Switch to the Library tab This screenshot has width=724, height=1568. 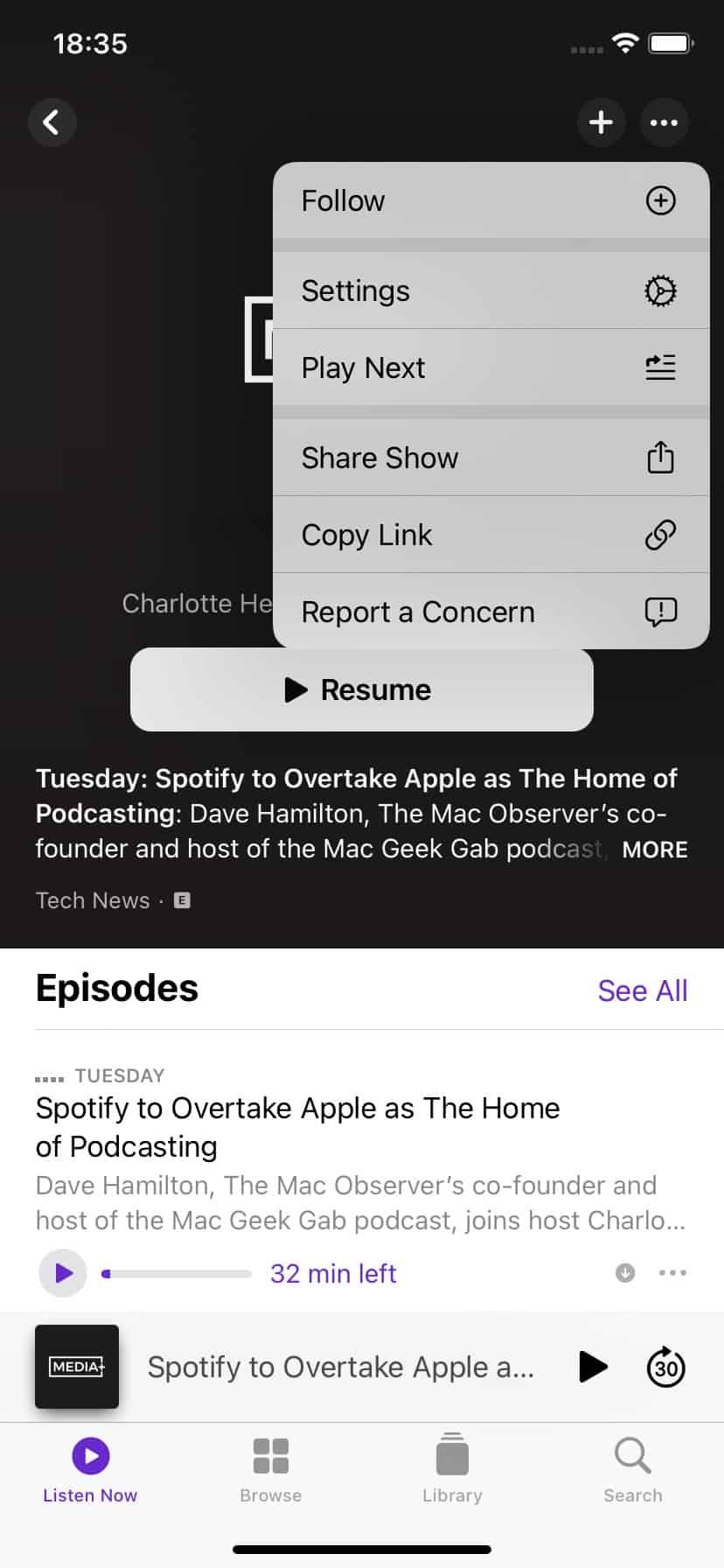point(452,1470)
